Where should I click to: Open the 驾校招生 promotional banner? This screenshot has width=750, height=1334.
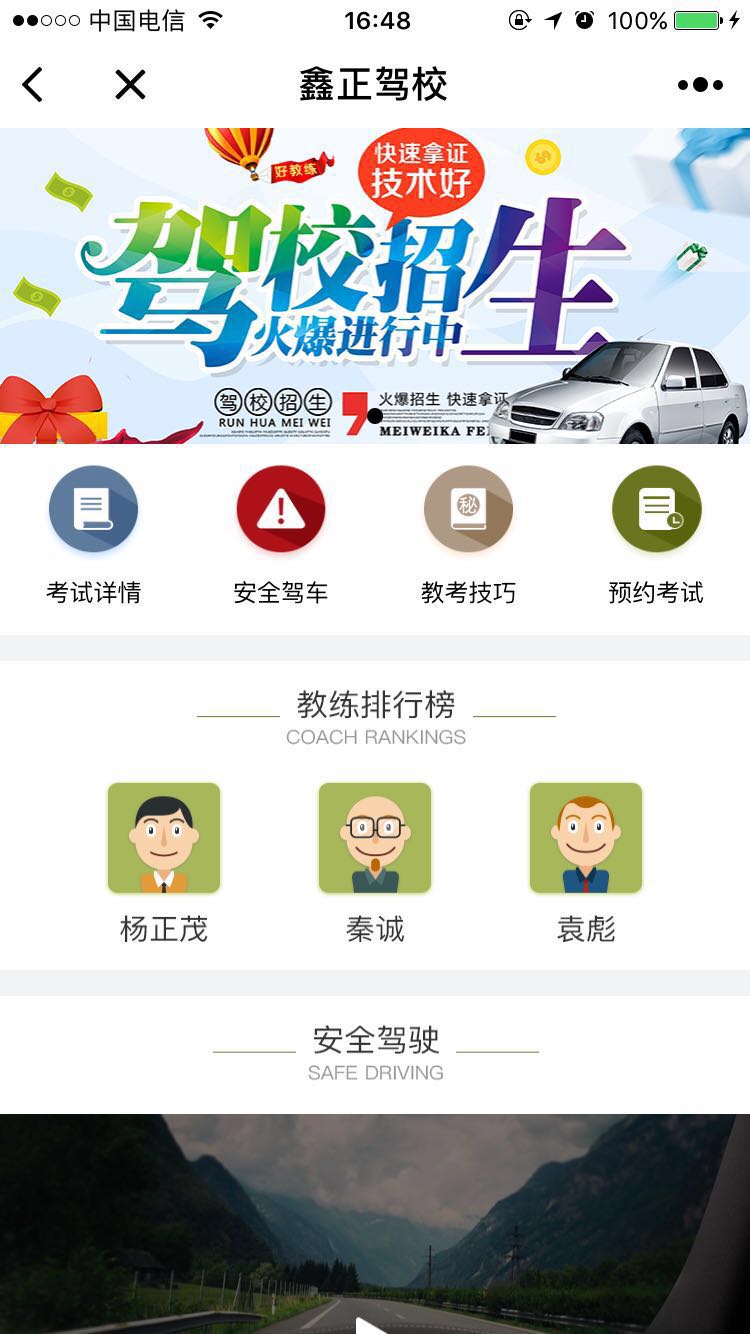375,285
